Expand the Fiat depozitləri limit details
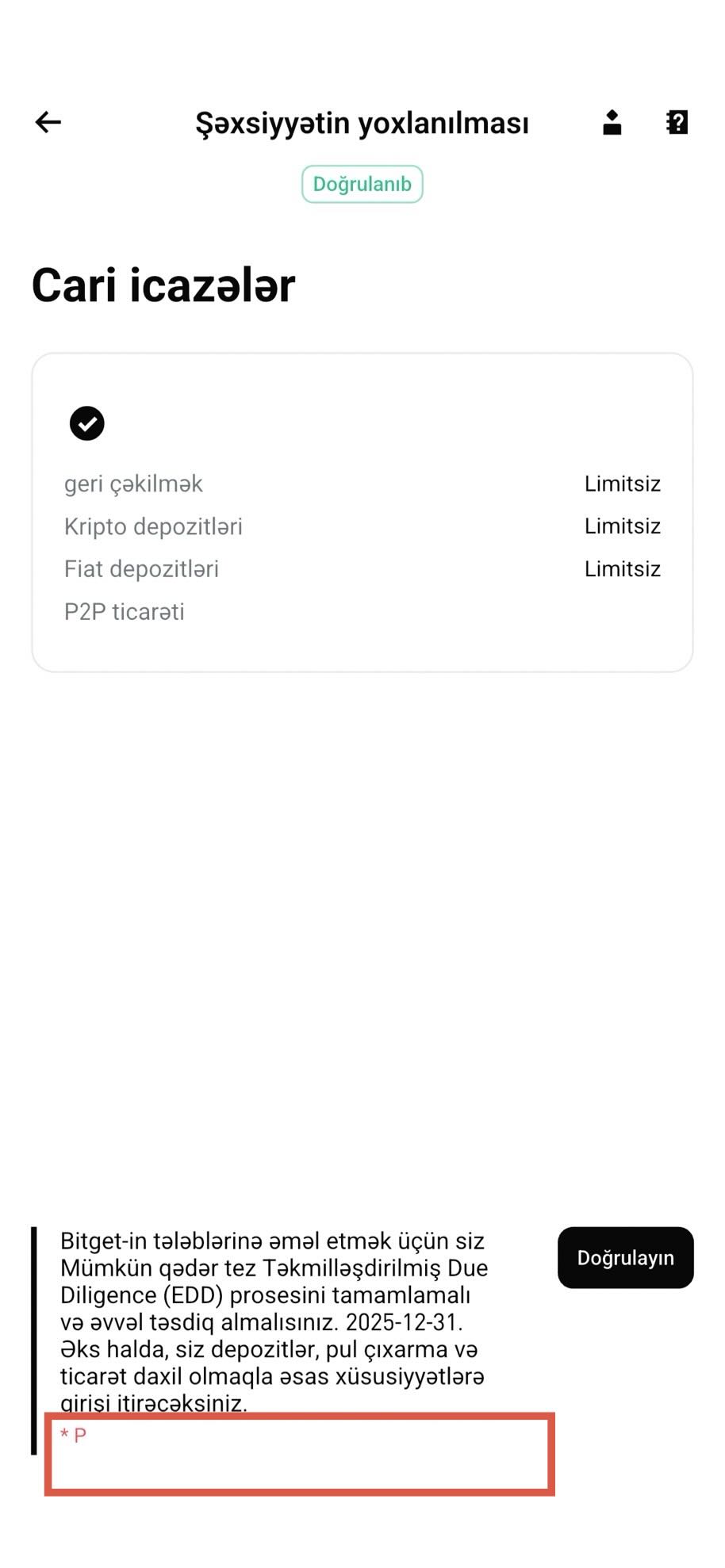Screen dimensions: 725x1568 (141, 568)
